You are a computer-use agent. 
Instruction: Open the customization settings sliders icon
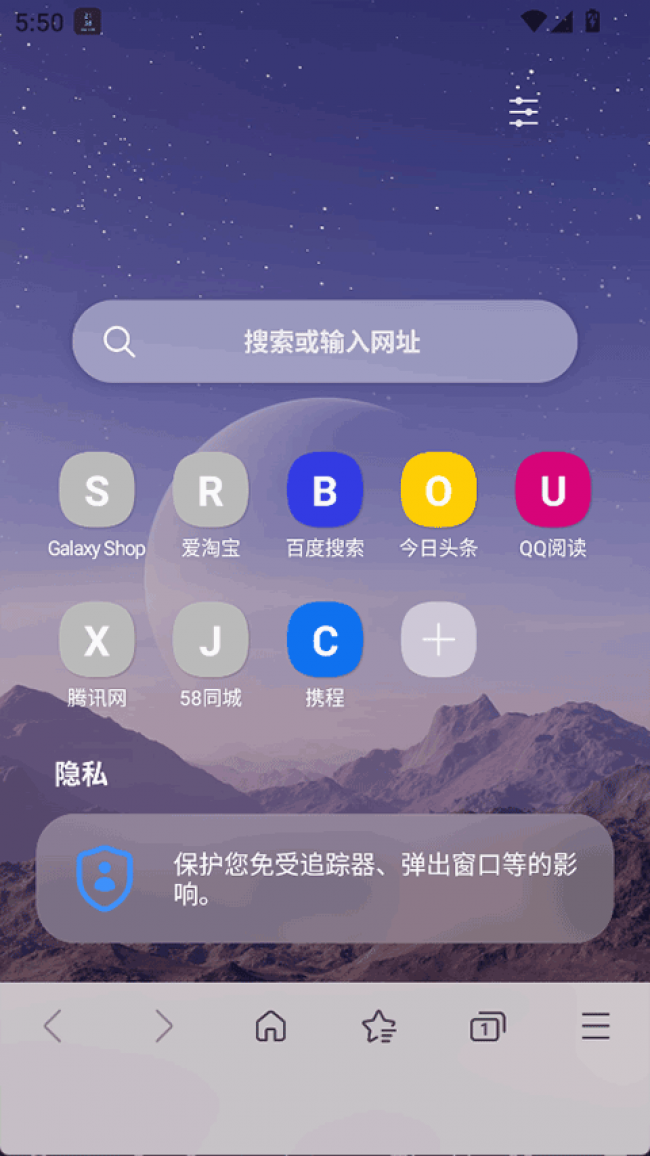[x=523, y=110]
